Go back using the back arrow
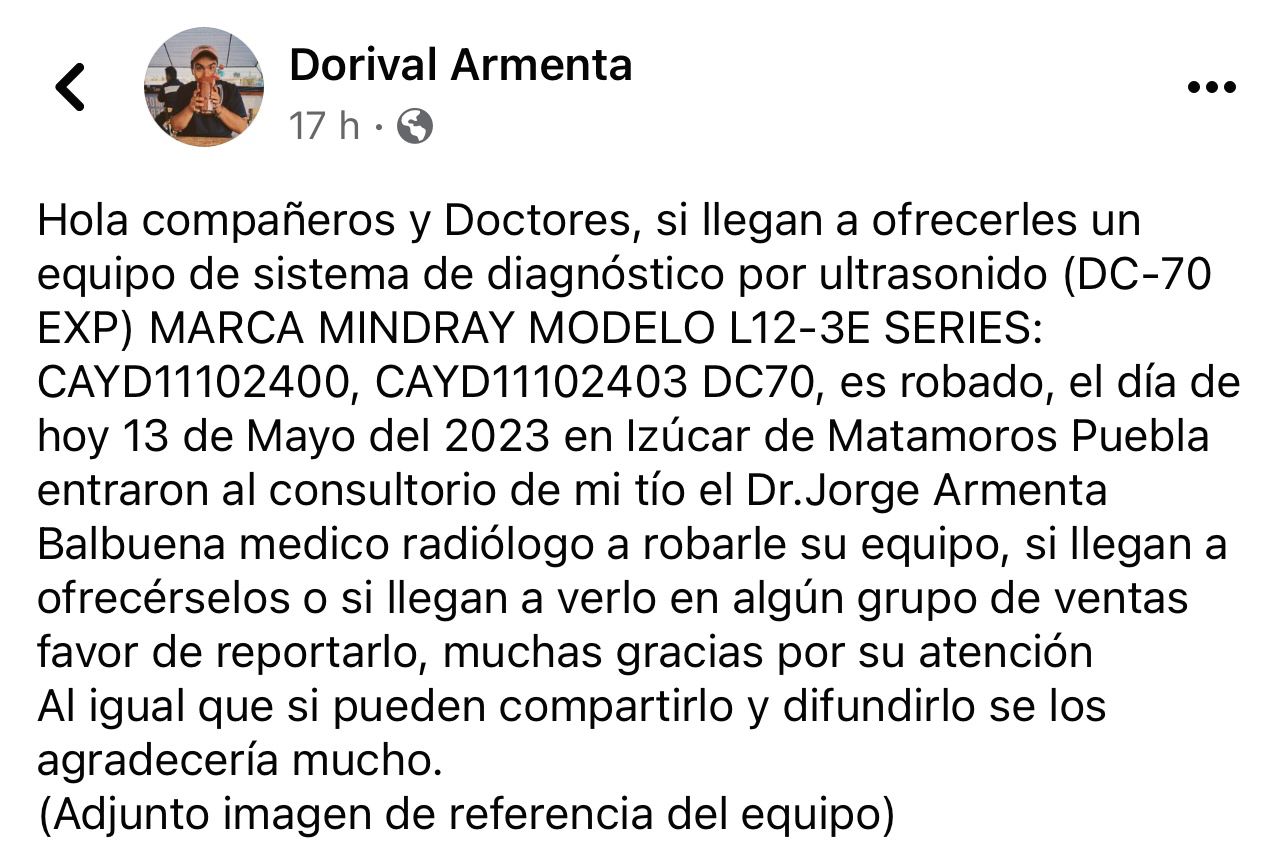The image size is (1284, 853). click(70, 87)
